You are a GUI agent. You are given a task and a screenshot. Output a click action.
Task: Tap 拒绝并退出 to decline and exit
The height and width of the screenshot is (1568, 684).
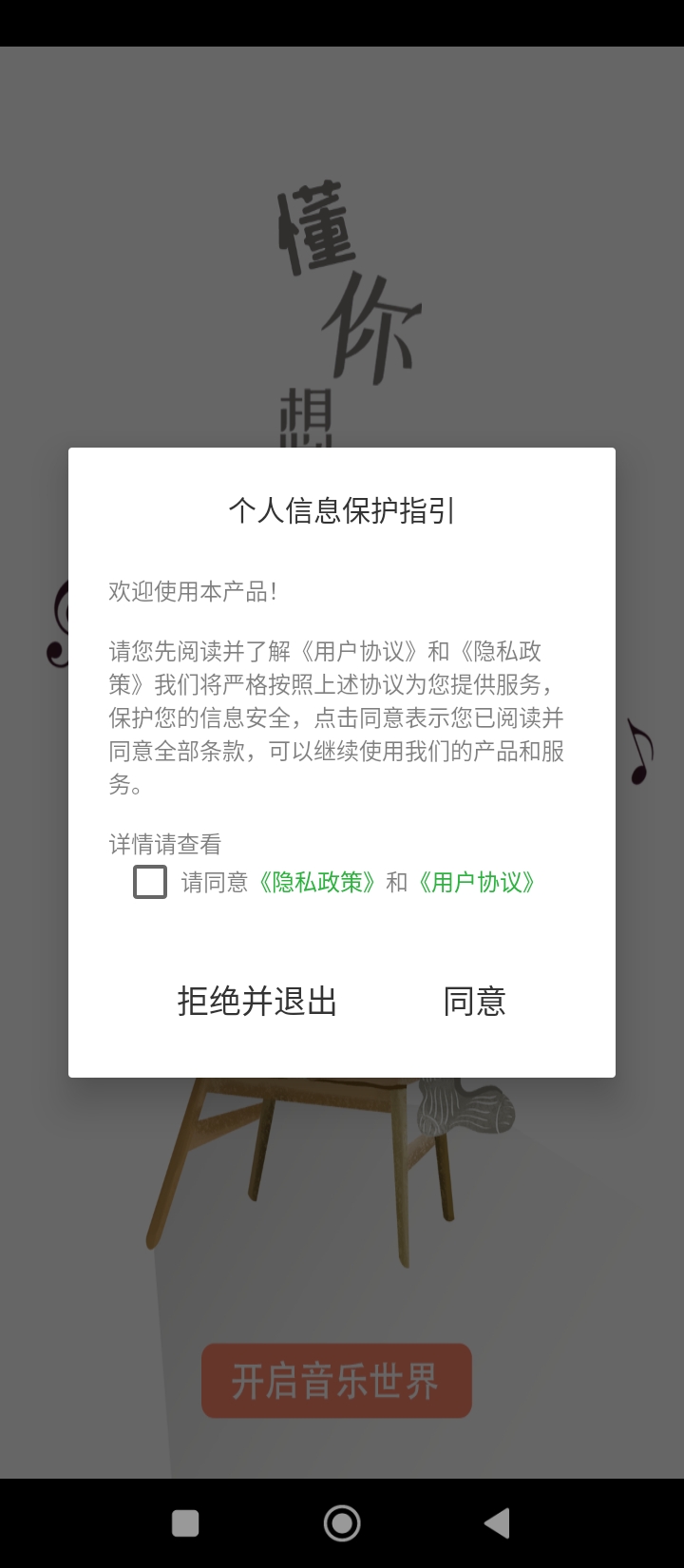(x=257, y=1002)
